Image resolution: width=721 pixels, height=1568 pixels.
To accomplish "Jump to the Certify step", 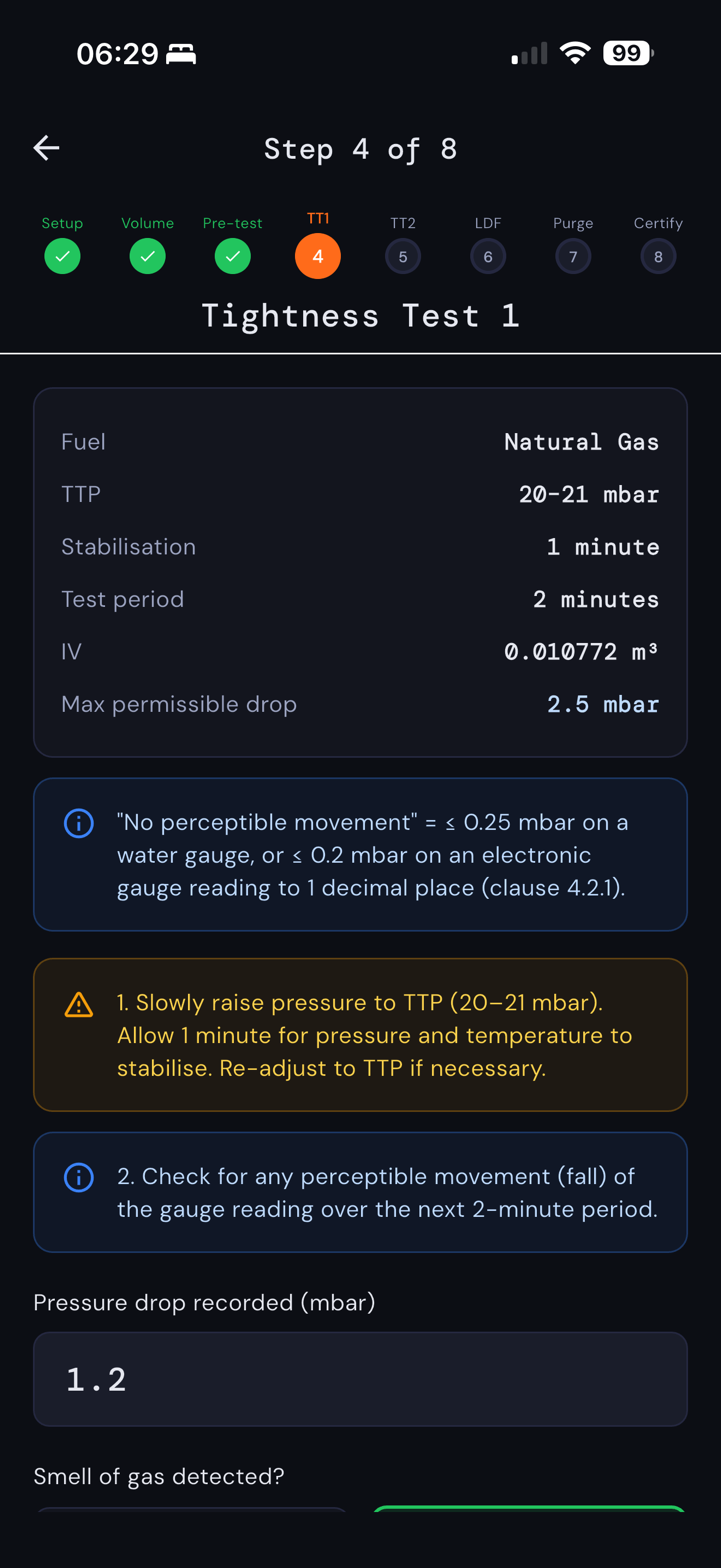I will 658,256.
